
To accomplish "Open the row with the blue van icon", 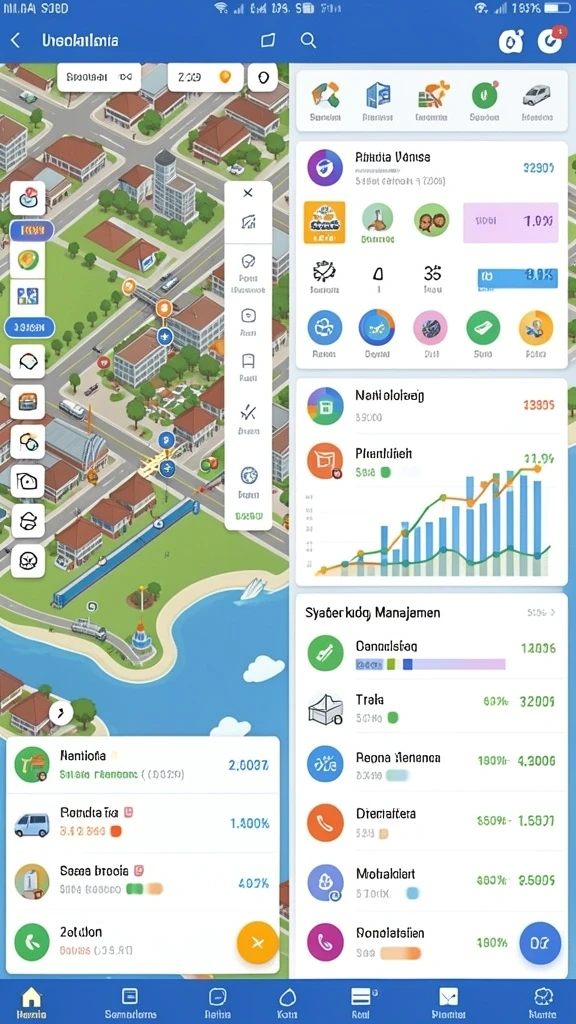I will 143,822.
